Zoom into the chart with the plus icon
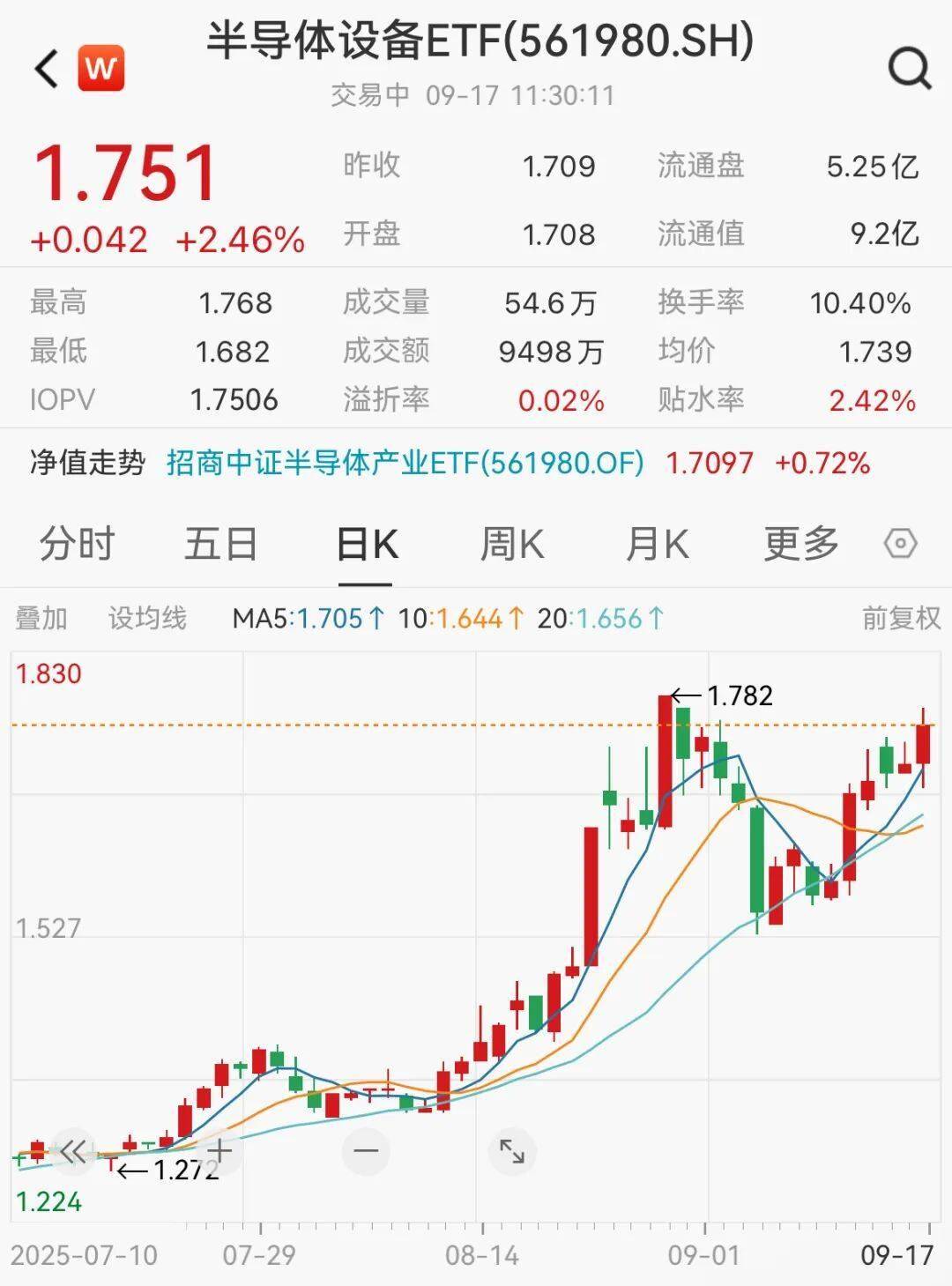This screenshot has height=1286, width=952. [x=218, y=1150]
